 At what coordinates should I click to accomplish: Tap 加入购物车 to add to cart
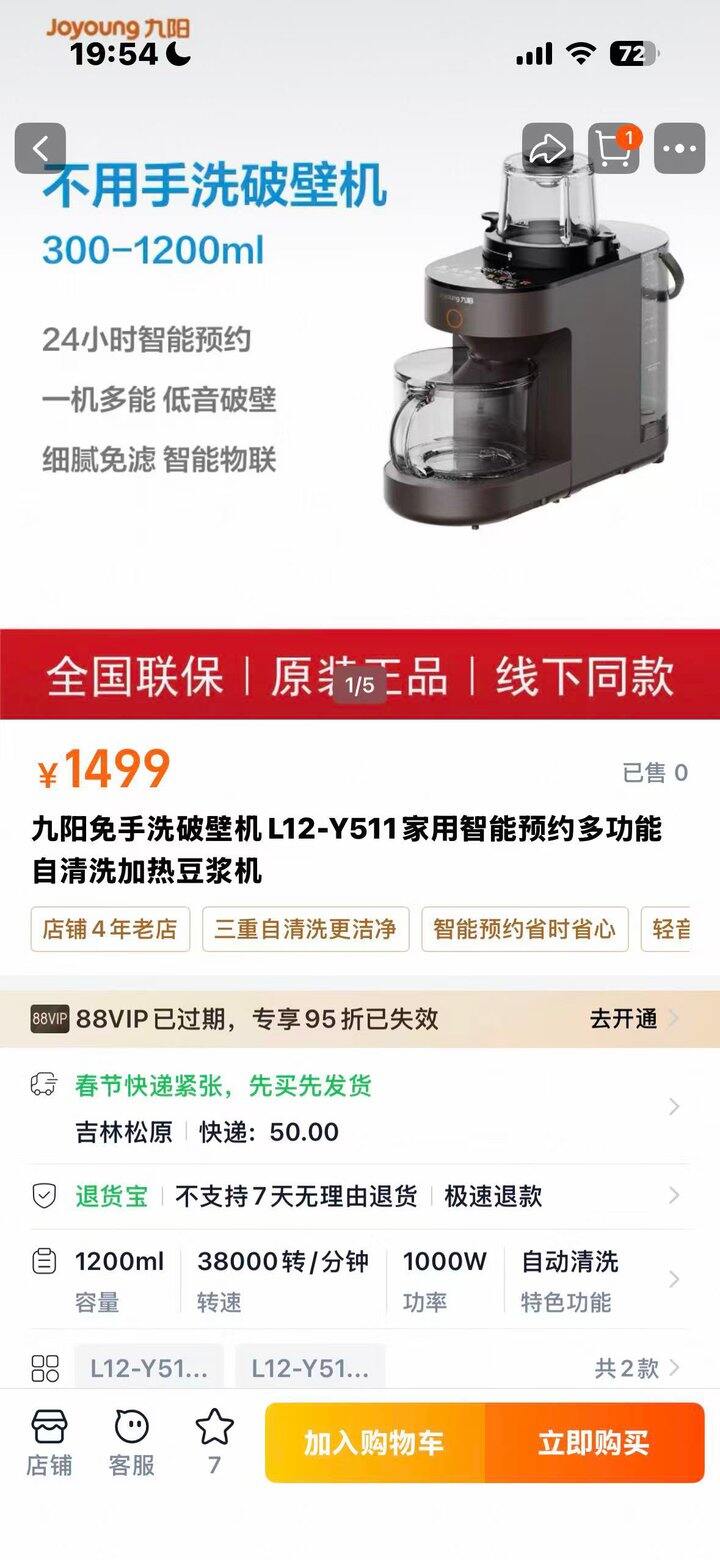point(374,1442)
